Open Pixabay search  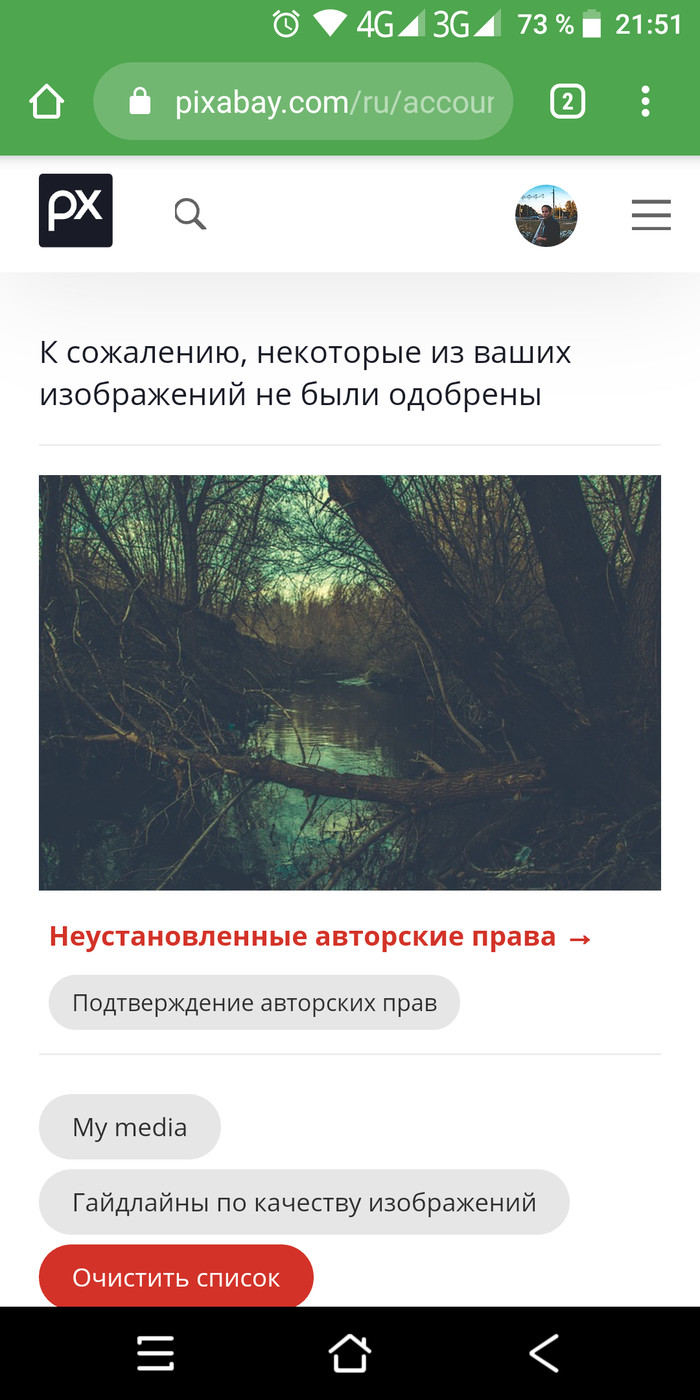coord(190,213)
